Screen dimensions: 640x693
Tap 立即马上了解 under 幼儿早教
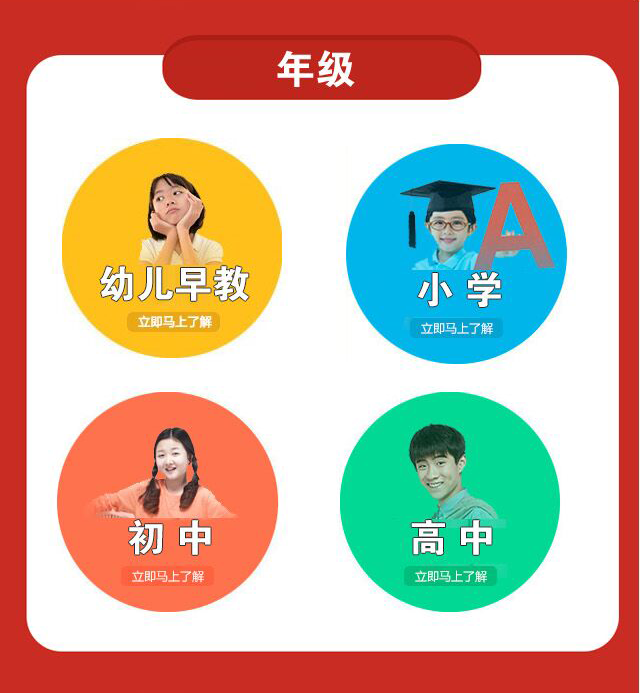[x=174, y=322]
